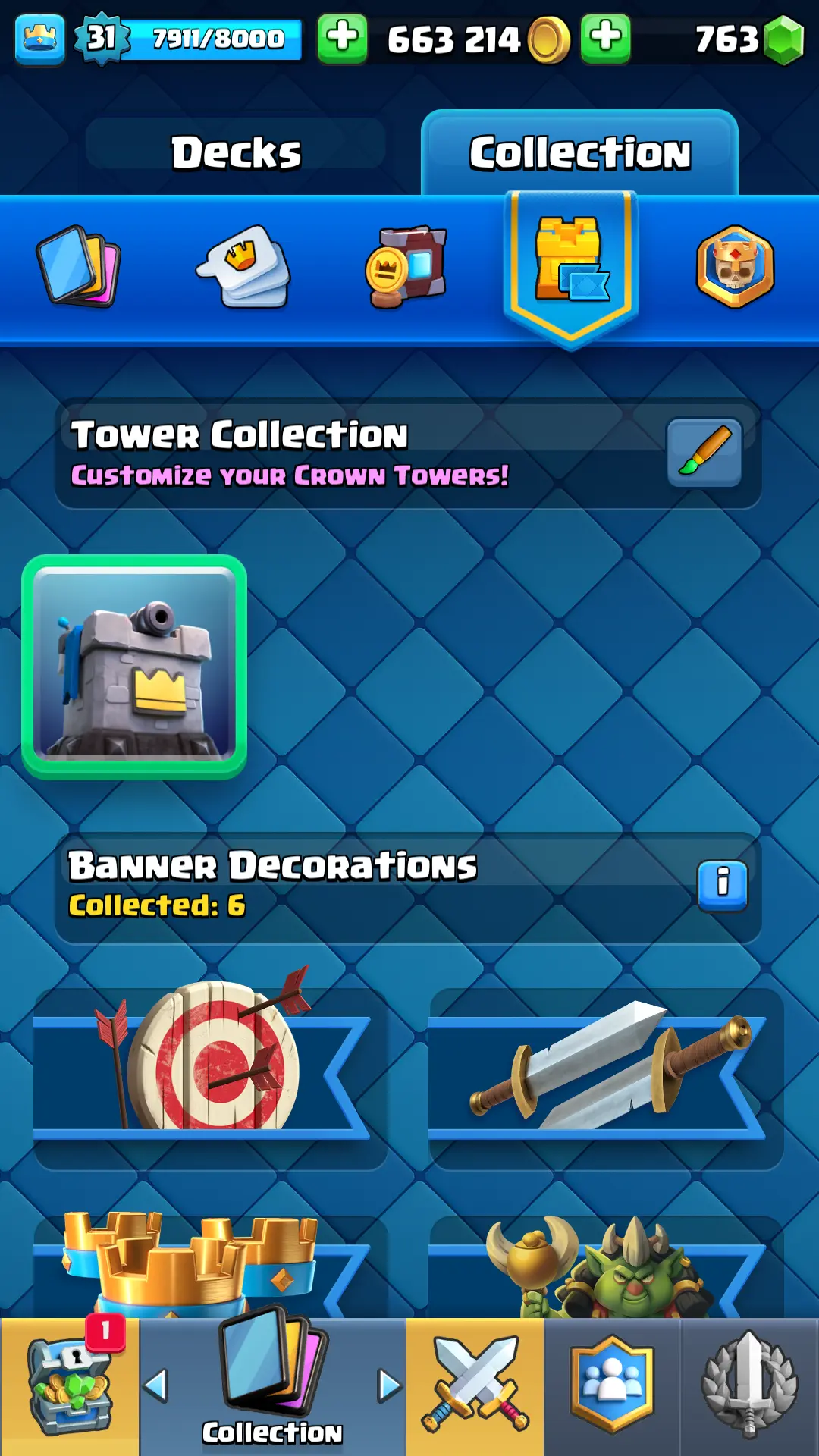Go to the battle tab
The height and width of the screenshot is (1456, 819).
(x=475, y=1386)
